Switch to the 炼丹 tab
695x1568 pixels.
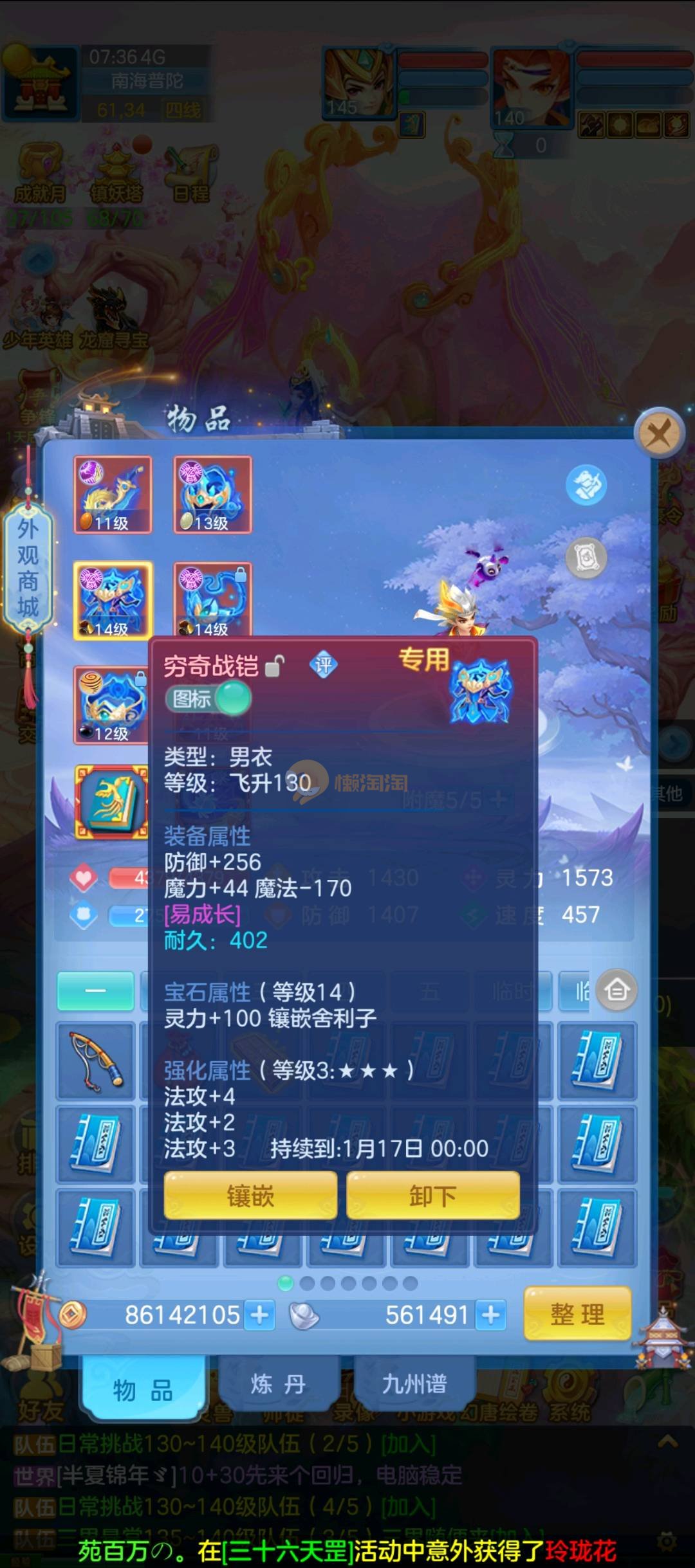[278, 1384]
